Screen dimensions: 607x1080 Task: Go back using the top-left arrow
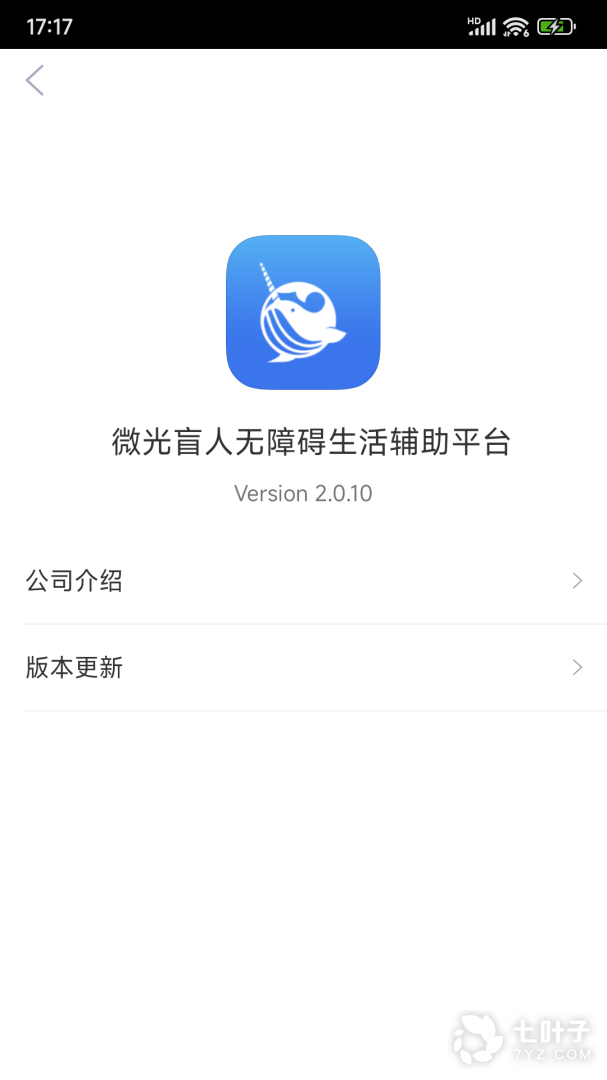click(35, 80)
